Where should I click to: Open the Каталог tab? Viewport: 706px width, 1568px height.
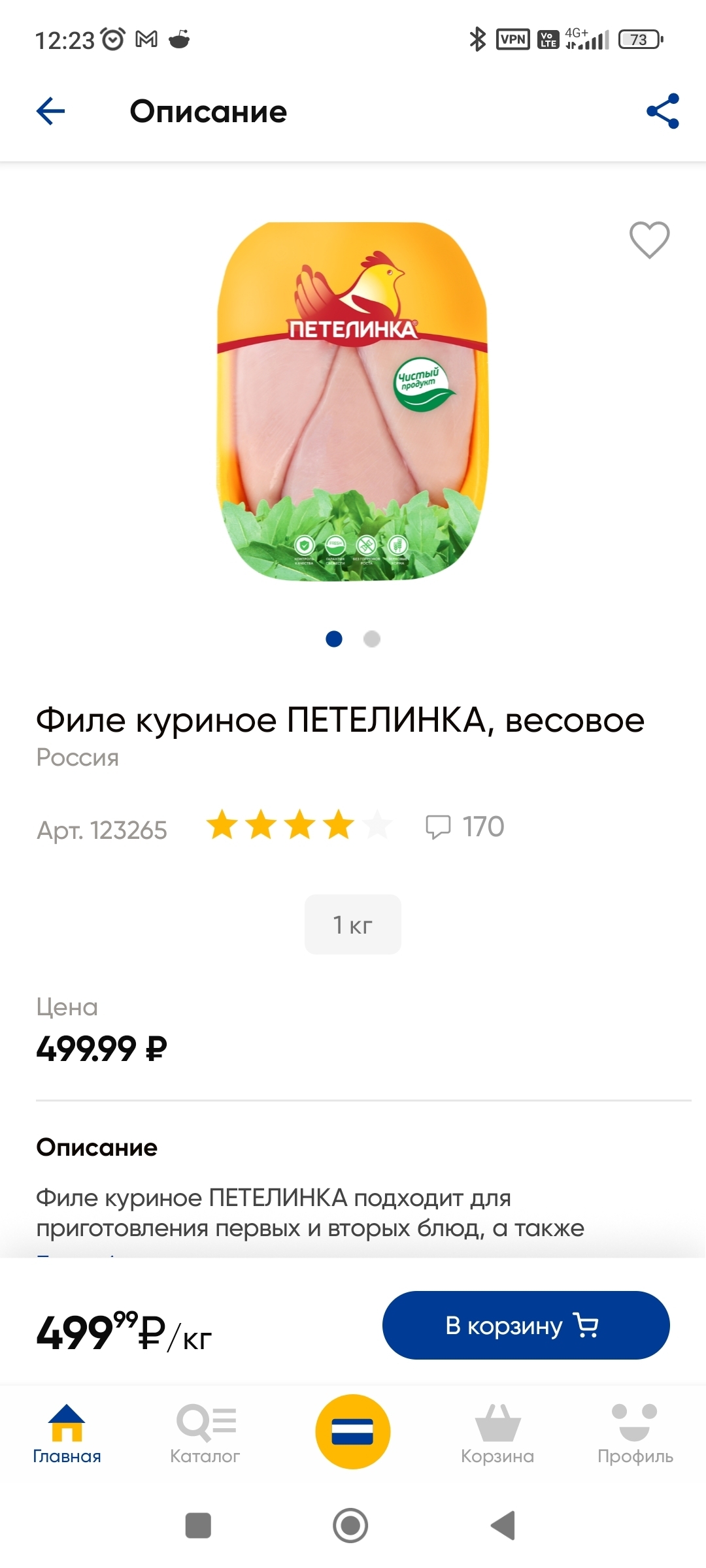(x=205, y=1434)
